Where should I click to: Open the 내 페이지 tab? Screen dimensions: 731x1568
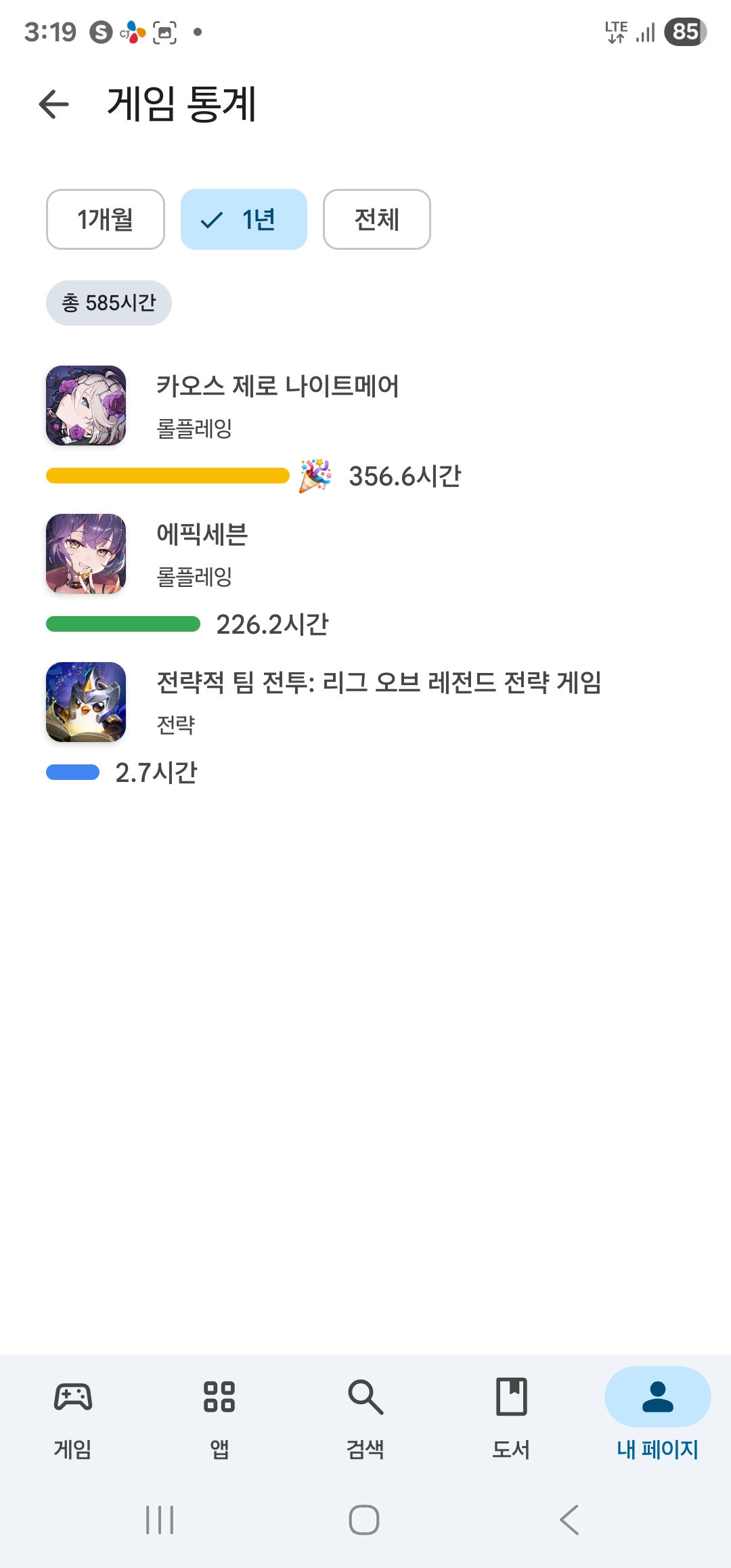pos(657,1415)
